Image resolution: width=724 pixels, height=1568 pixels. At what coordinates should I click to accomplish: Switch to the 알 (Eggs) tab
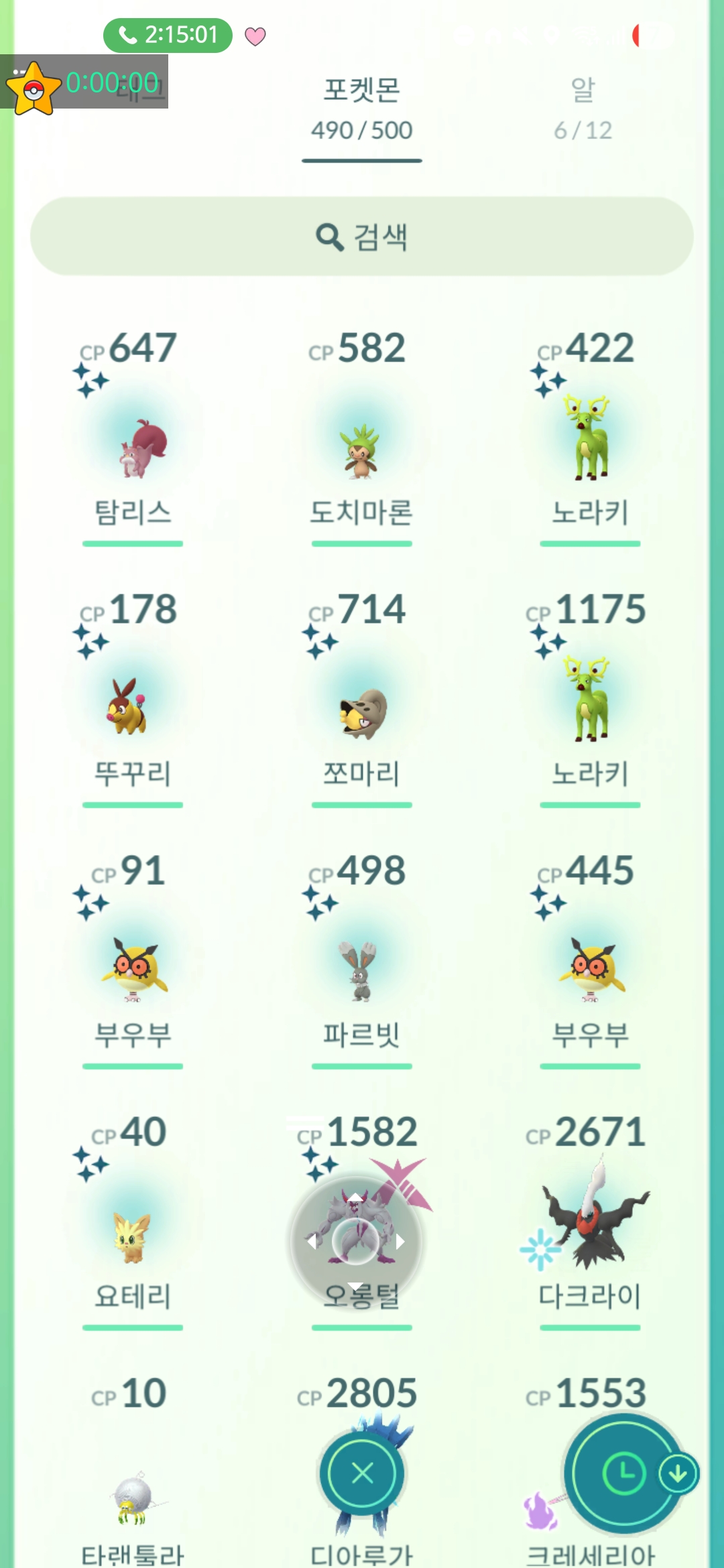pos(583,109)
